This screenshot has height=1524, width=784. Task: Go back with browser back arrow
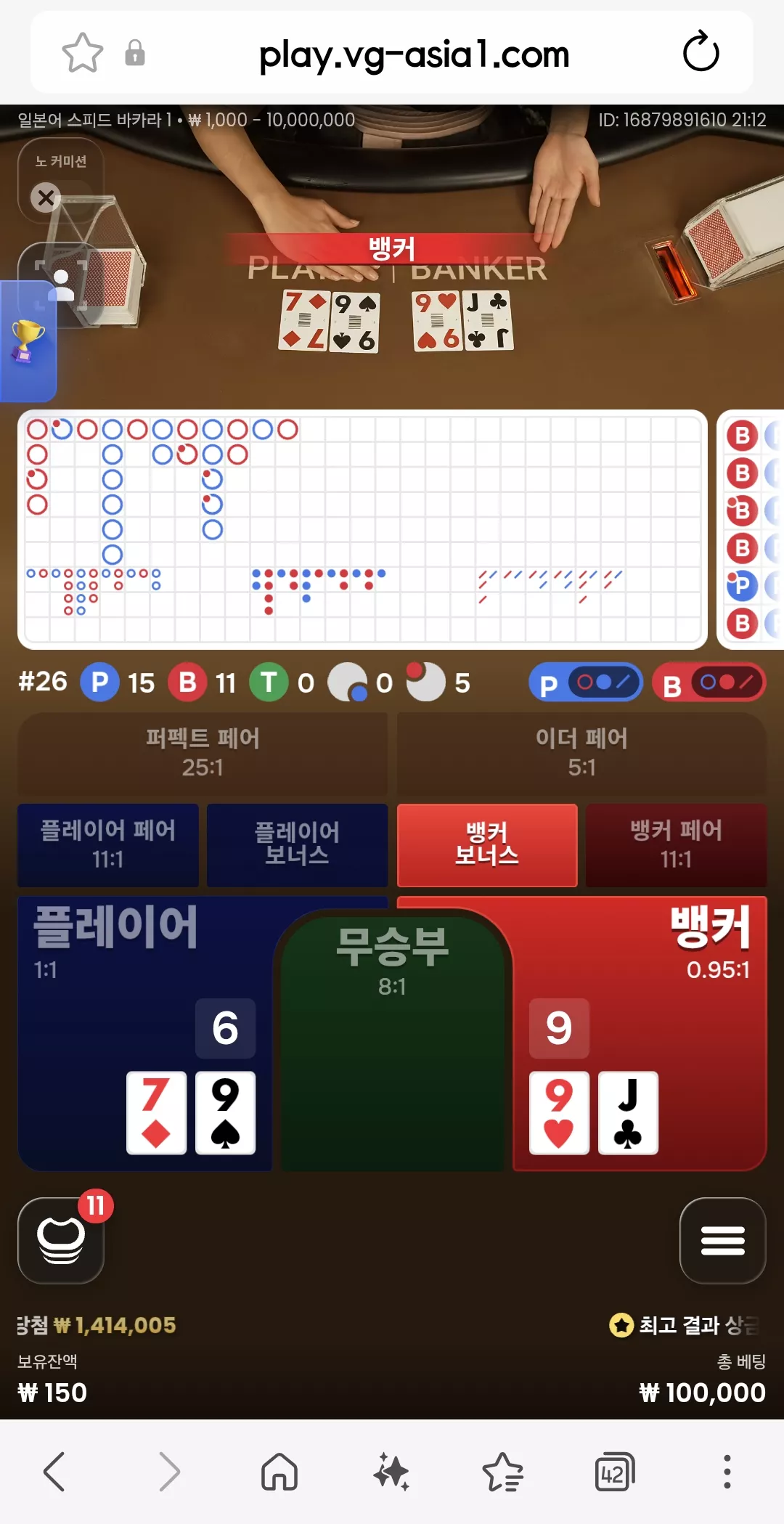pos(54,1472)
